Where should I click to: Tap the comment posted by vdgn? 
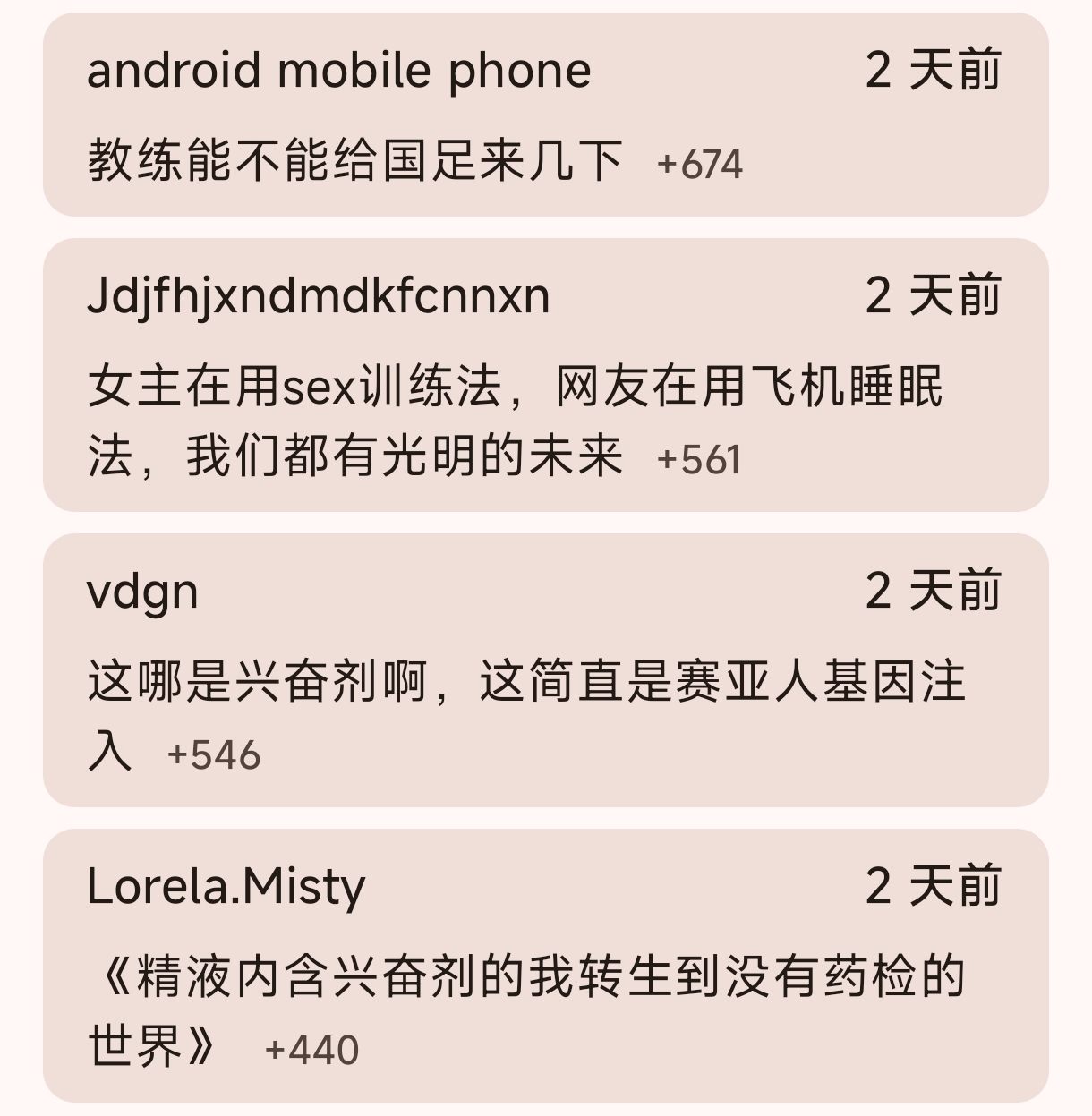(x=544, y=670)
